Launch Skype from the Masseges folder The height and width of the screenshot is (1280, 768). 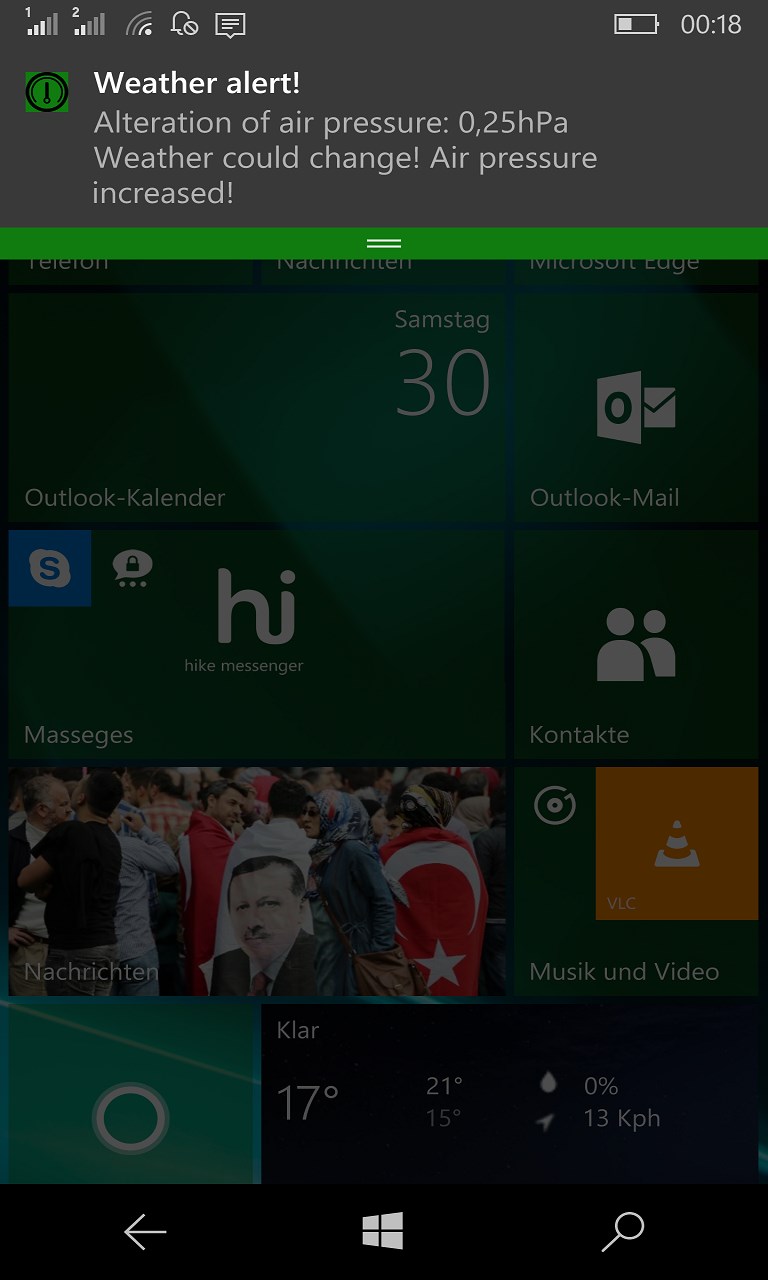coord(50,568)
